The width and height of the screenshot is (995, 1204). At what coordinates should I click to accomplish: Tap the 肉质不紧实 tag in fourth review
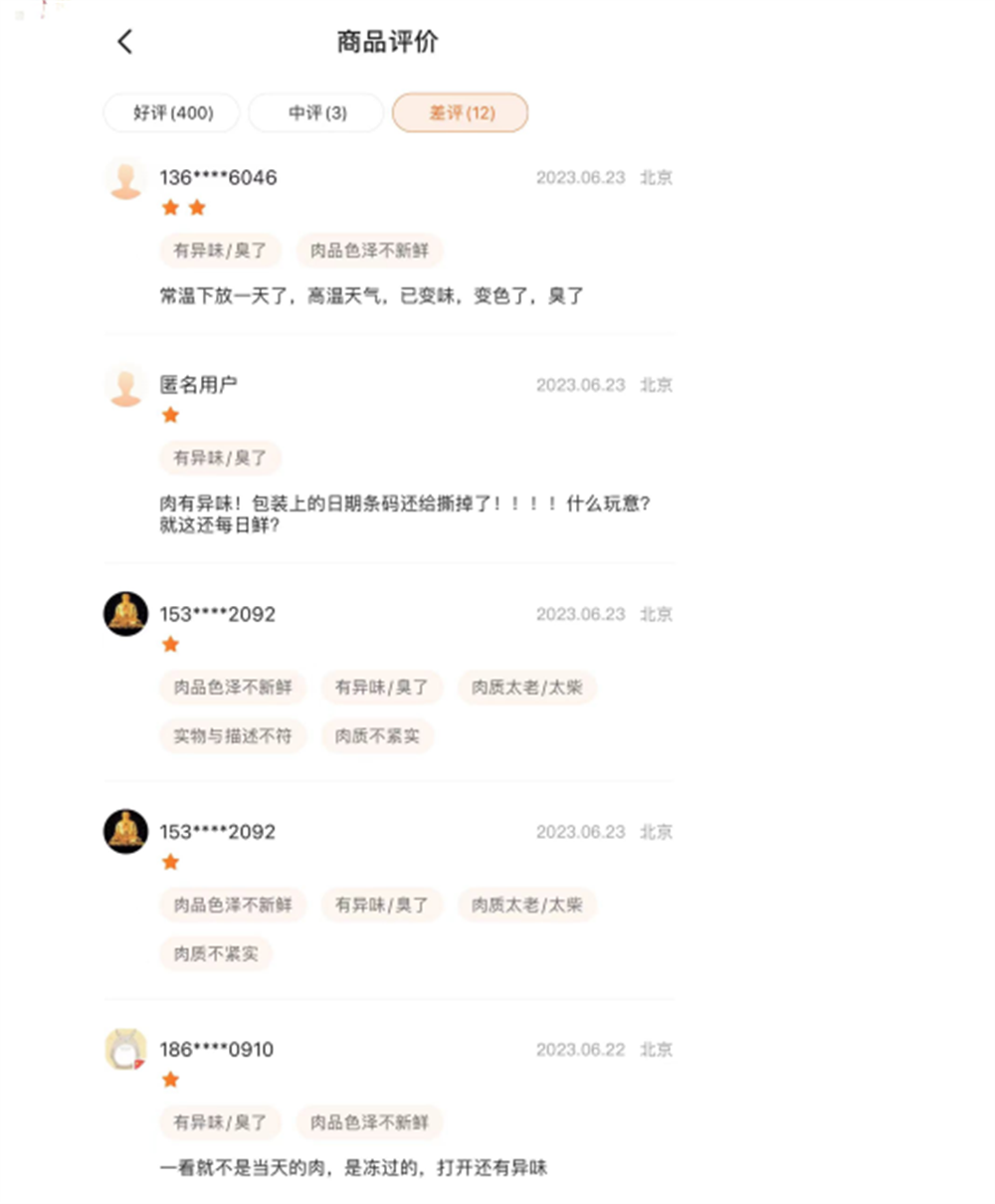coord(216,953)
